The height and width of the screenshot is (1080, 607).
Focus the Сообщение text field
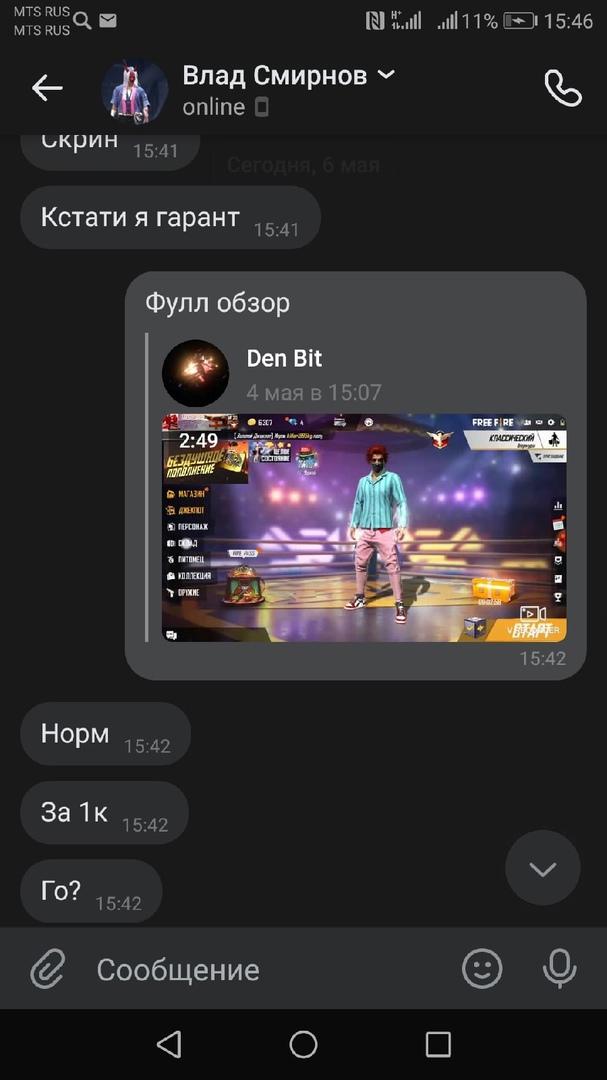(260, 969)
